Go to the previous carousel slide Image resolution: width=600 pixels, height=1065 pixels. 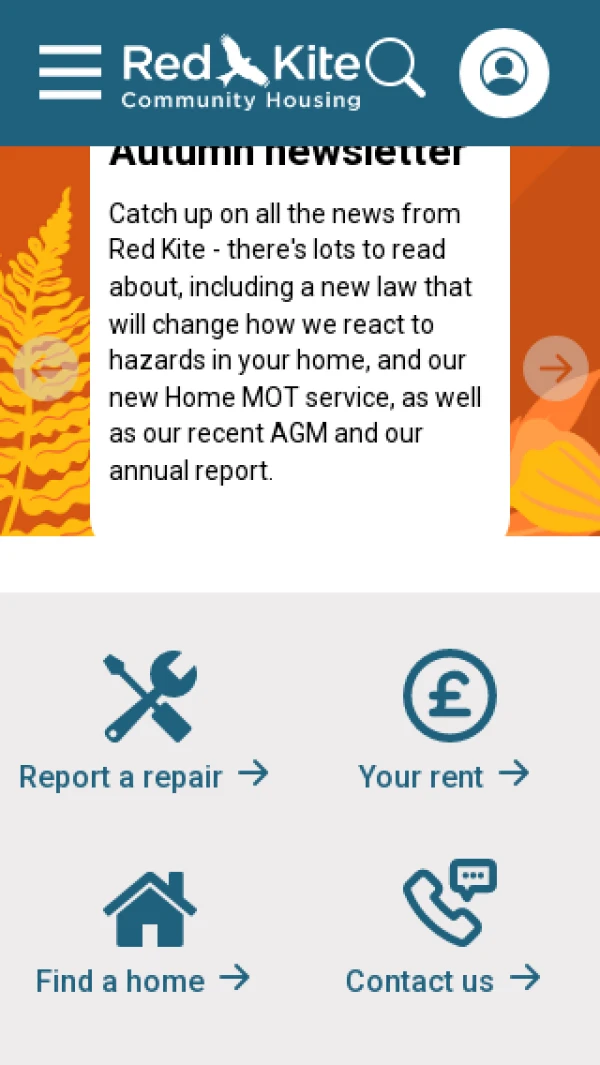click(x=47, y=368)
